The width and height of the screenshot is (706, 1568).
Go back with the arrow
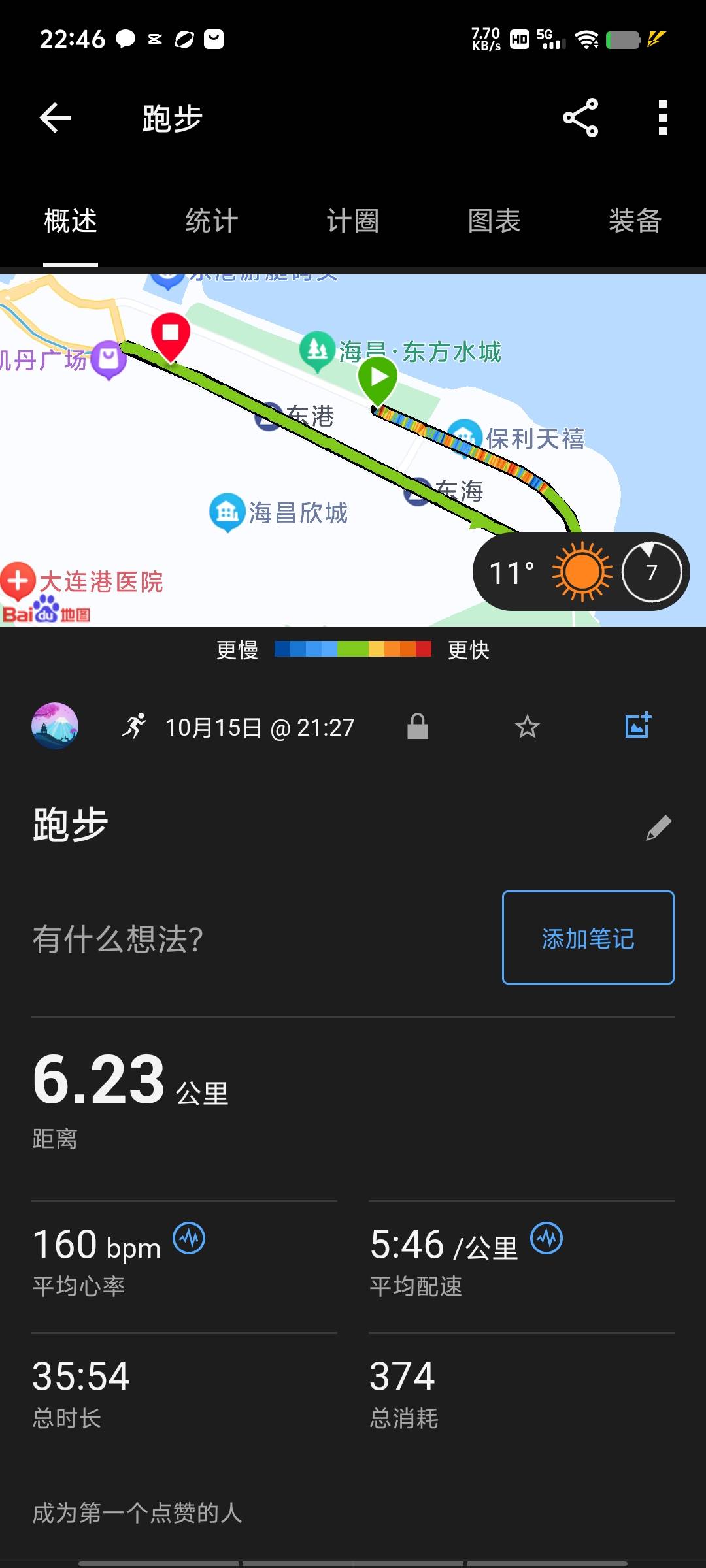point(56,119)
